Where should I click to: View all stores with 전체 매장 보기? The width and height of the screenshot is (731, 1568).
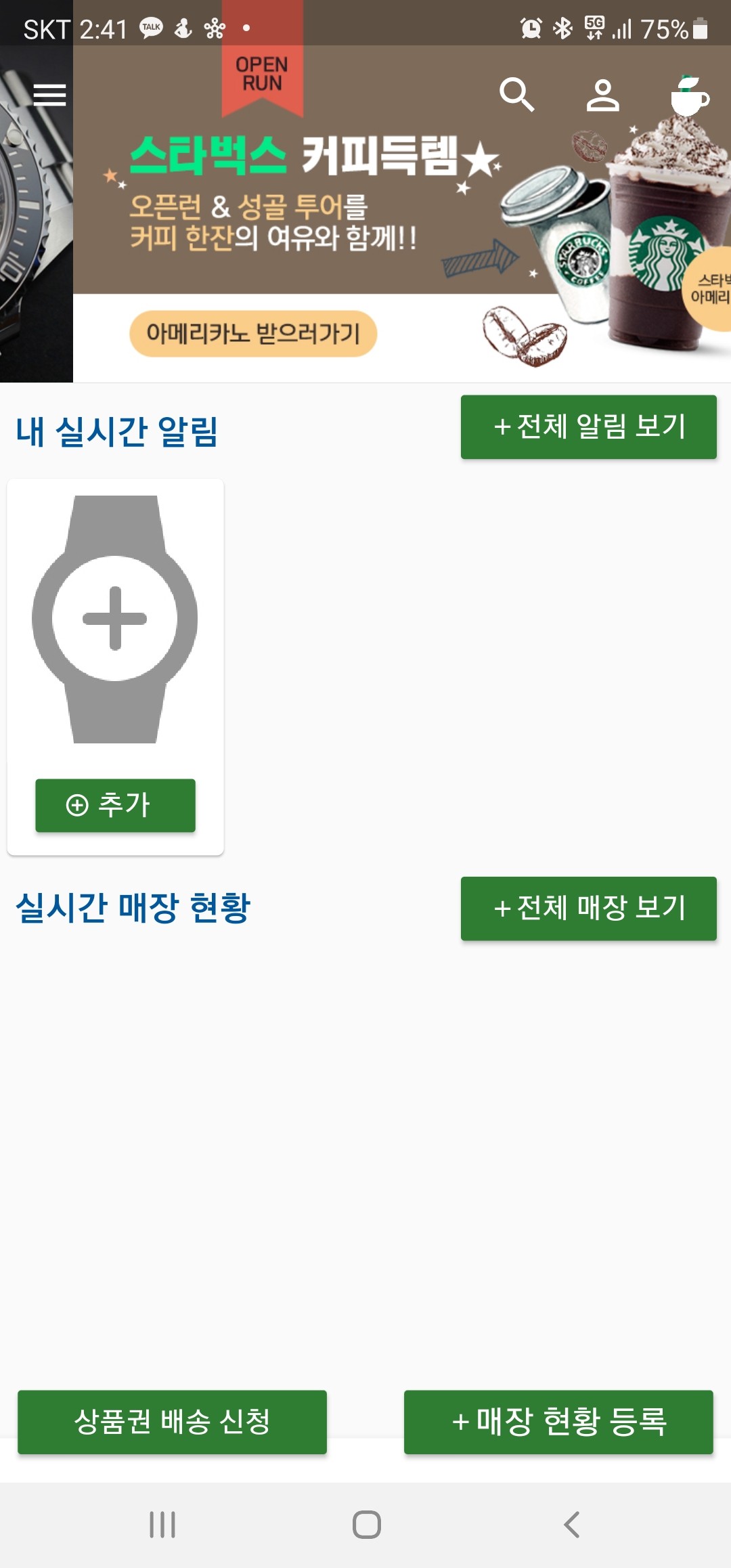(588, 908)
